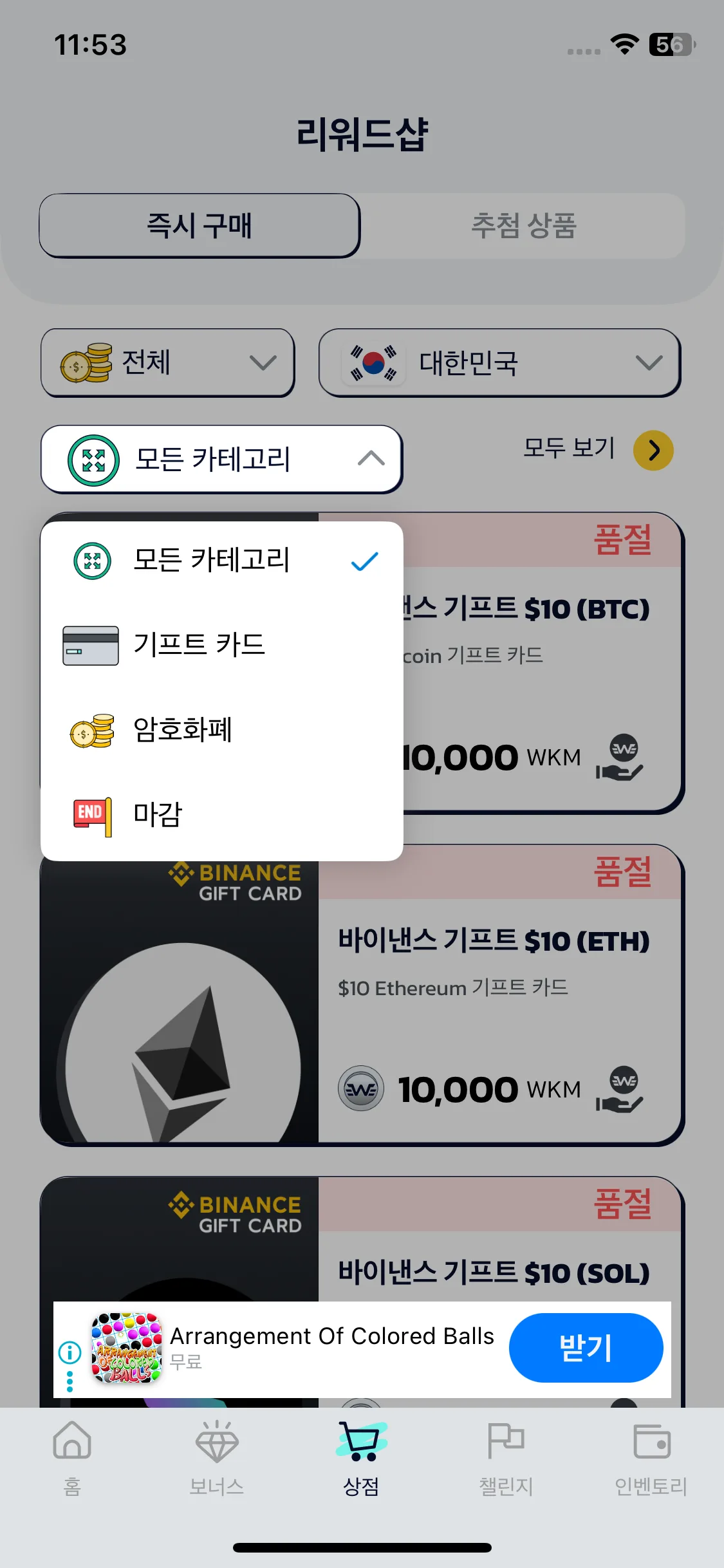Select the 상점 tab
The image size is (724, 1568).
pos(361,1458)
